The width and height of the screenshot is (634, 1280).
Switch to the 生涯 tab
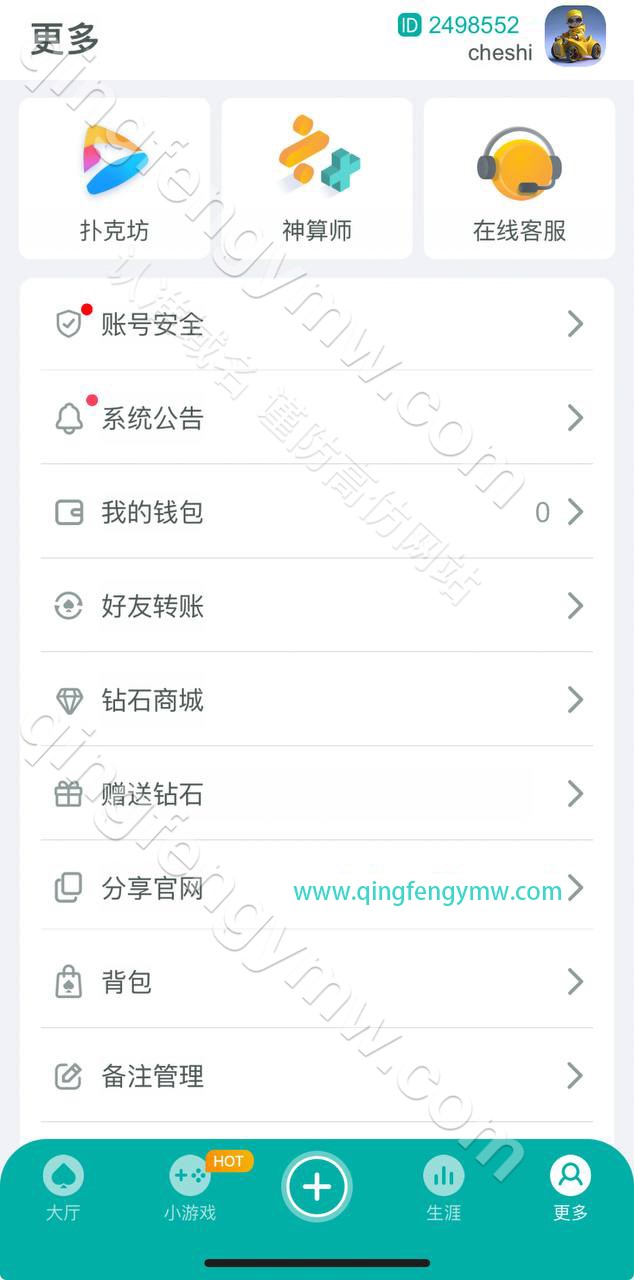click(443, 1189)
